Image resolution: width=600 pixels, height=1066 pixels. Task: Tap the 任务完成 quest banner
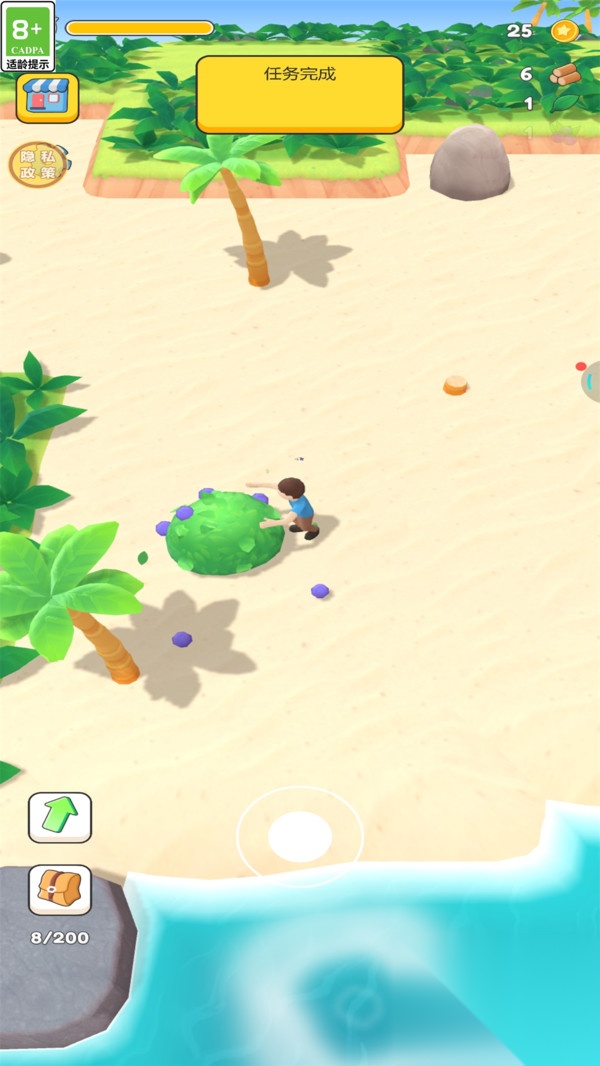[300, 94]
